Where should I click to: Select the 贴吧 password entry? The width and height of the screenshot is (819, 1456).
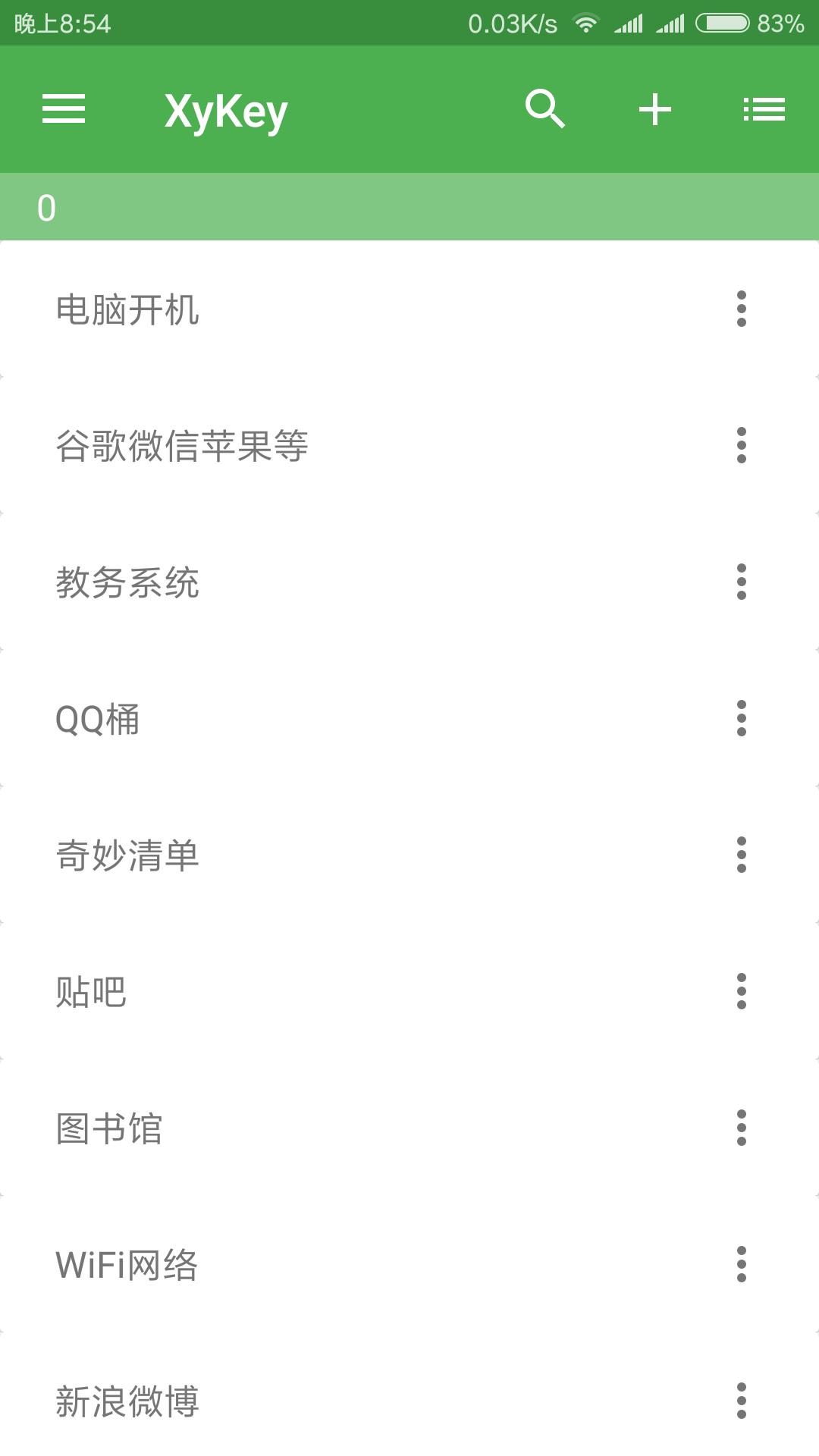click(x=303, y=993)
